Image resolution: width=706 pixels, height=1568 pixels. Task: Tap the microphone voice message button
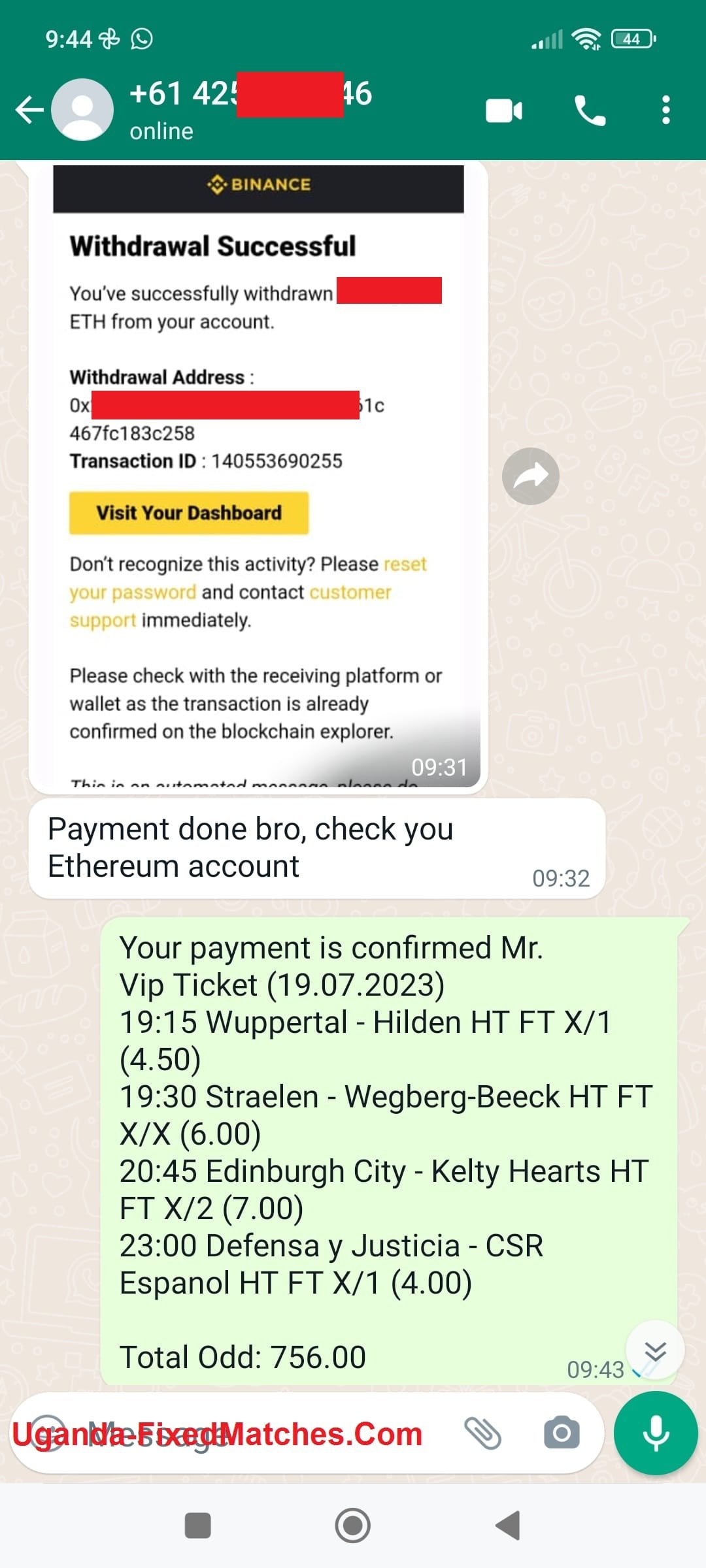(x=656, y=1433)
